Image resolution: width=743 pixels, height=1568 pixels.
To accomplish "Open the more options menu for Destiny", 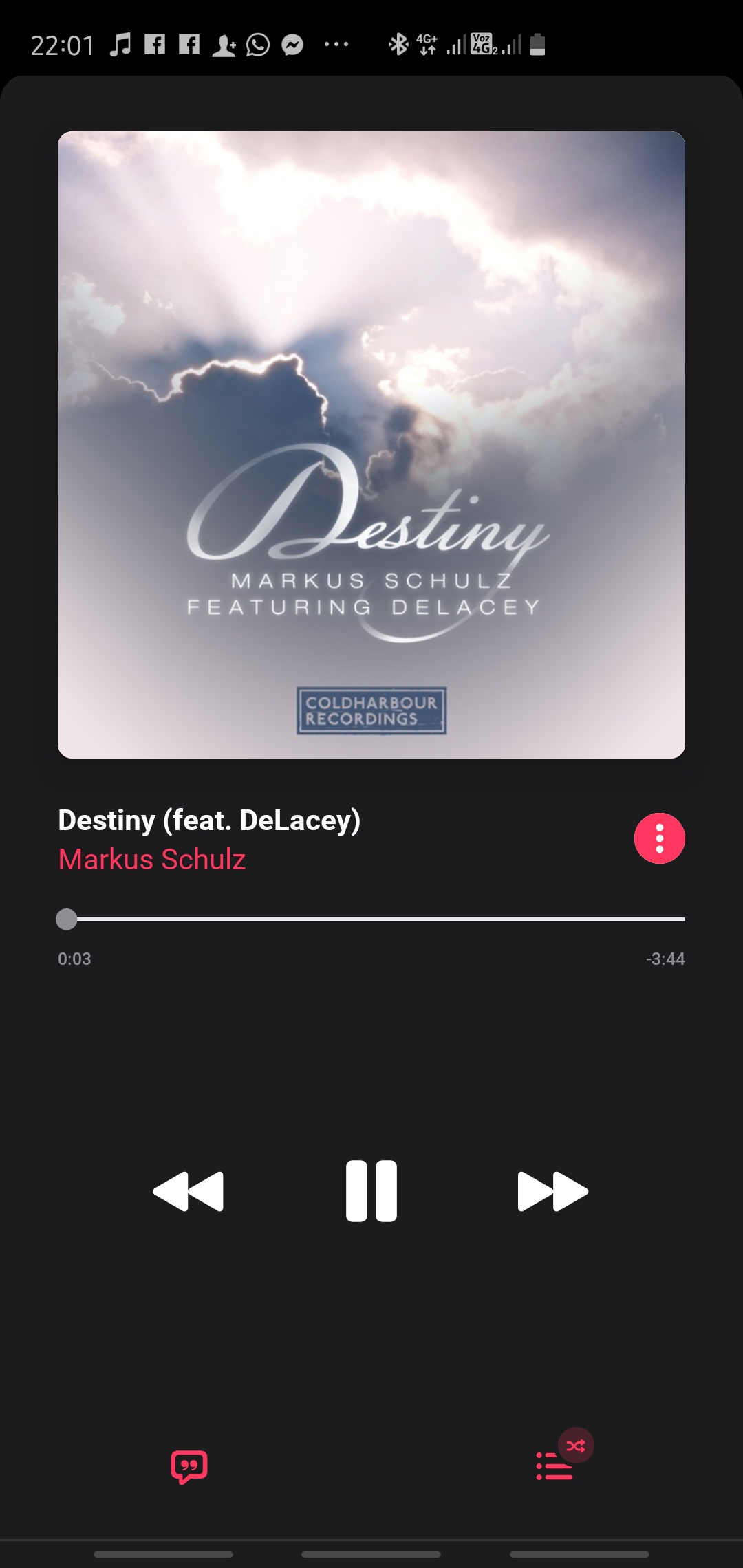I will click(x=659, y=838).
